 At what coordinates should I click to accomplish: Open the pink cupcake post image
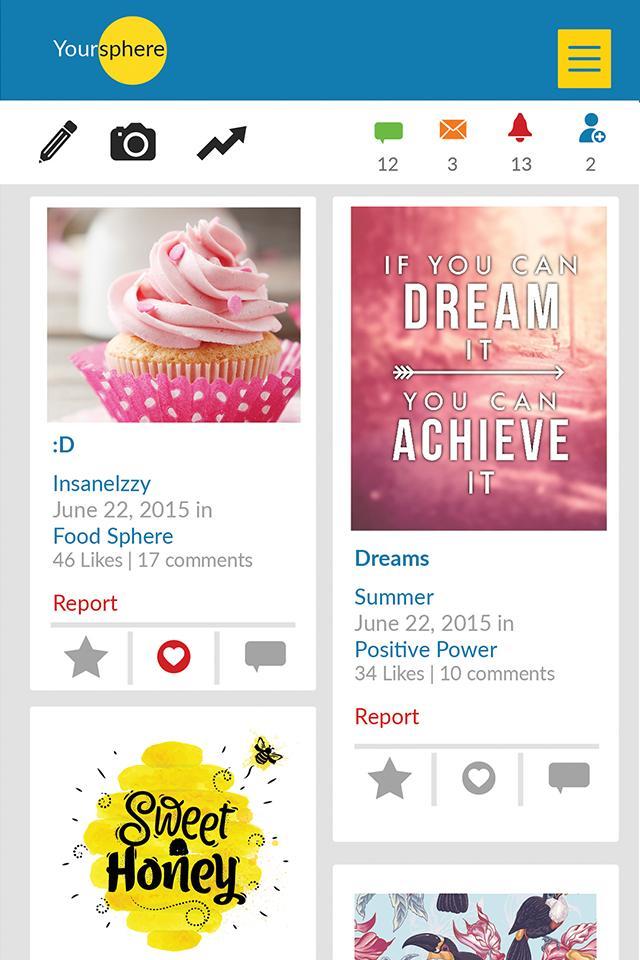[x=174, y=314]
